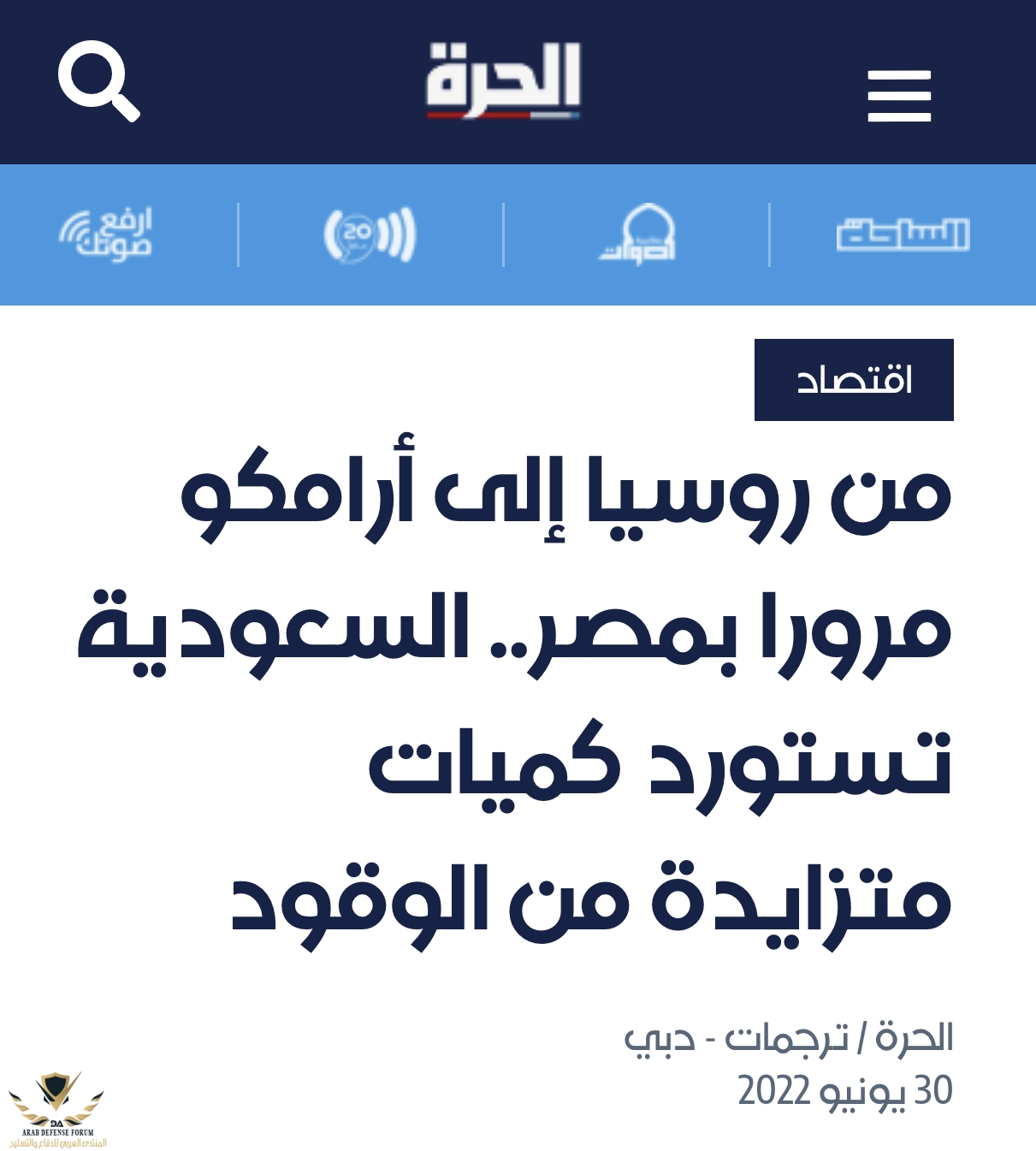
Task: Tap the اقتصاد category tag
Action: 853,380
